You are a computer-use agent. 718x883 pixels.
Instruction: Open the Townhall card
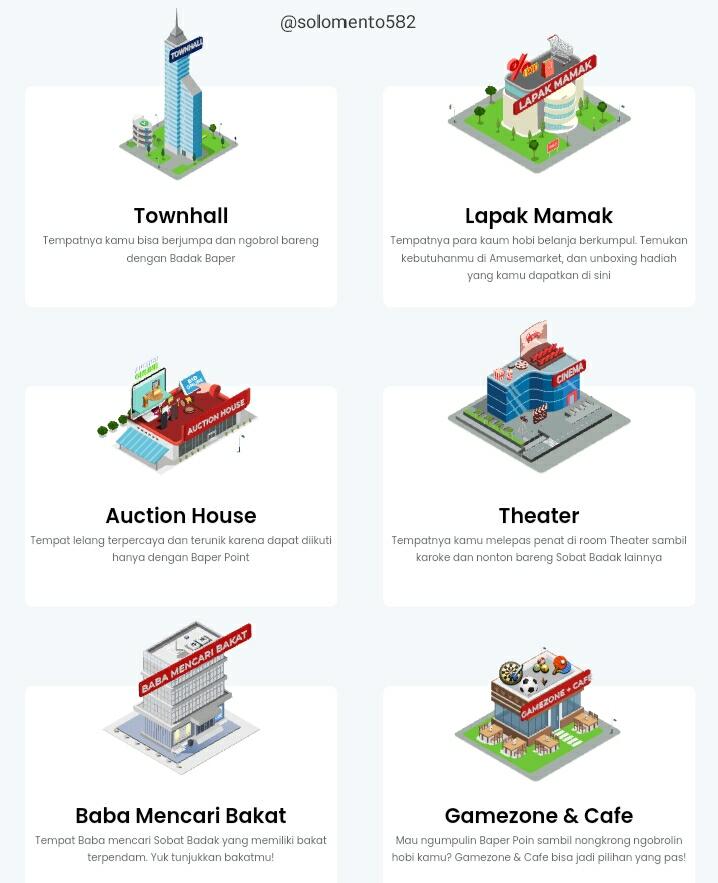(181, 216)
